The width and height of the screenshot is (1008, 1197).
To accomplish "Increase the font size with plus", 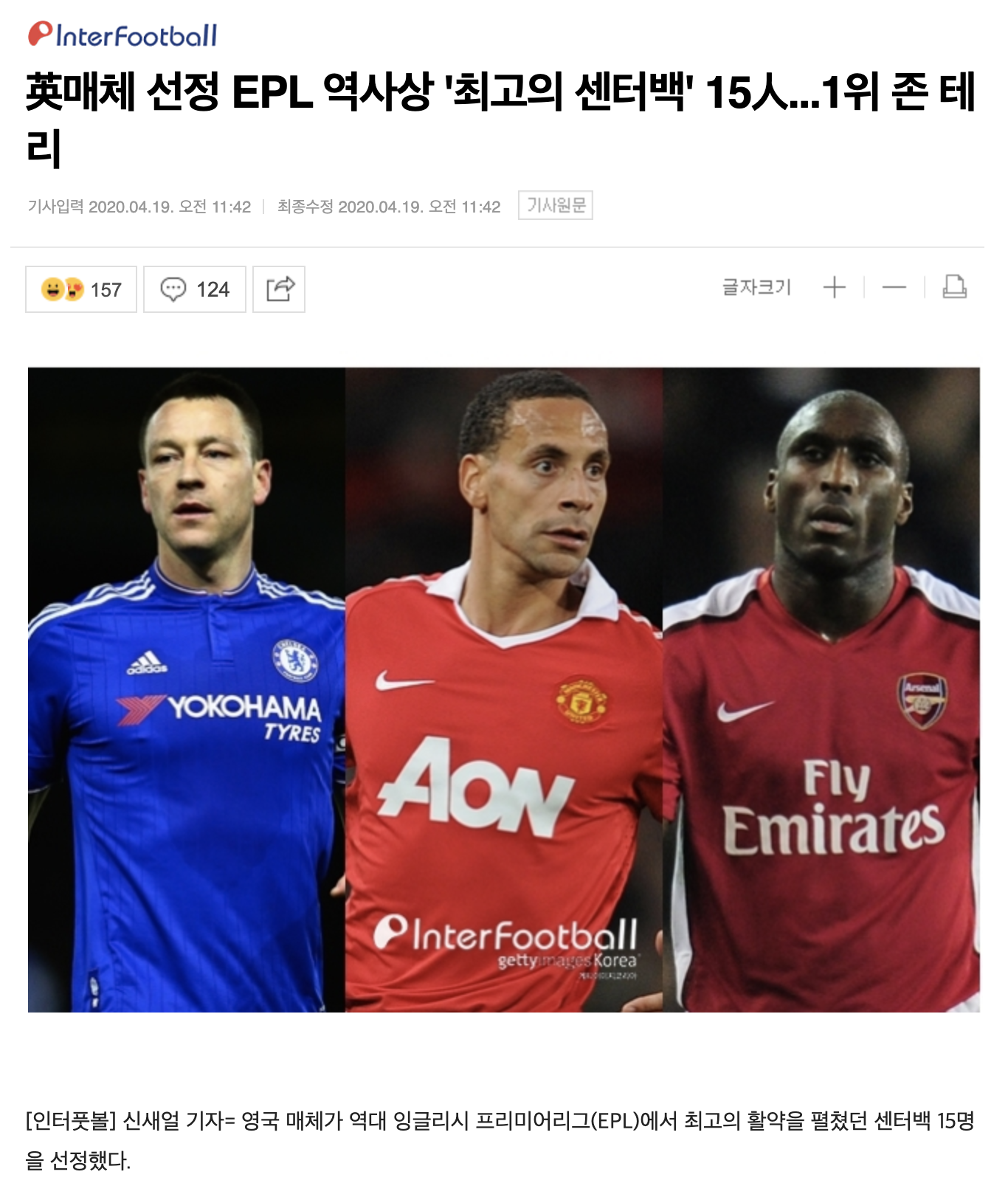I will click(x=834, y=287).
